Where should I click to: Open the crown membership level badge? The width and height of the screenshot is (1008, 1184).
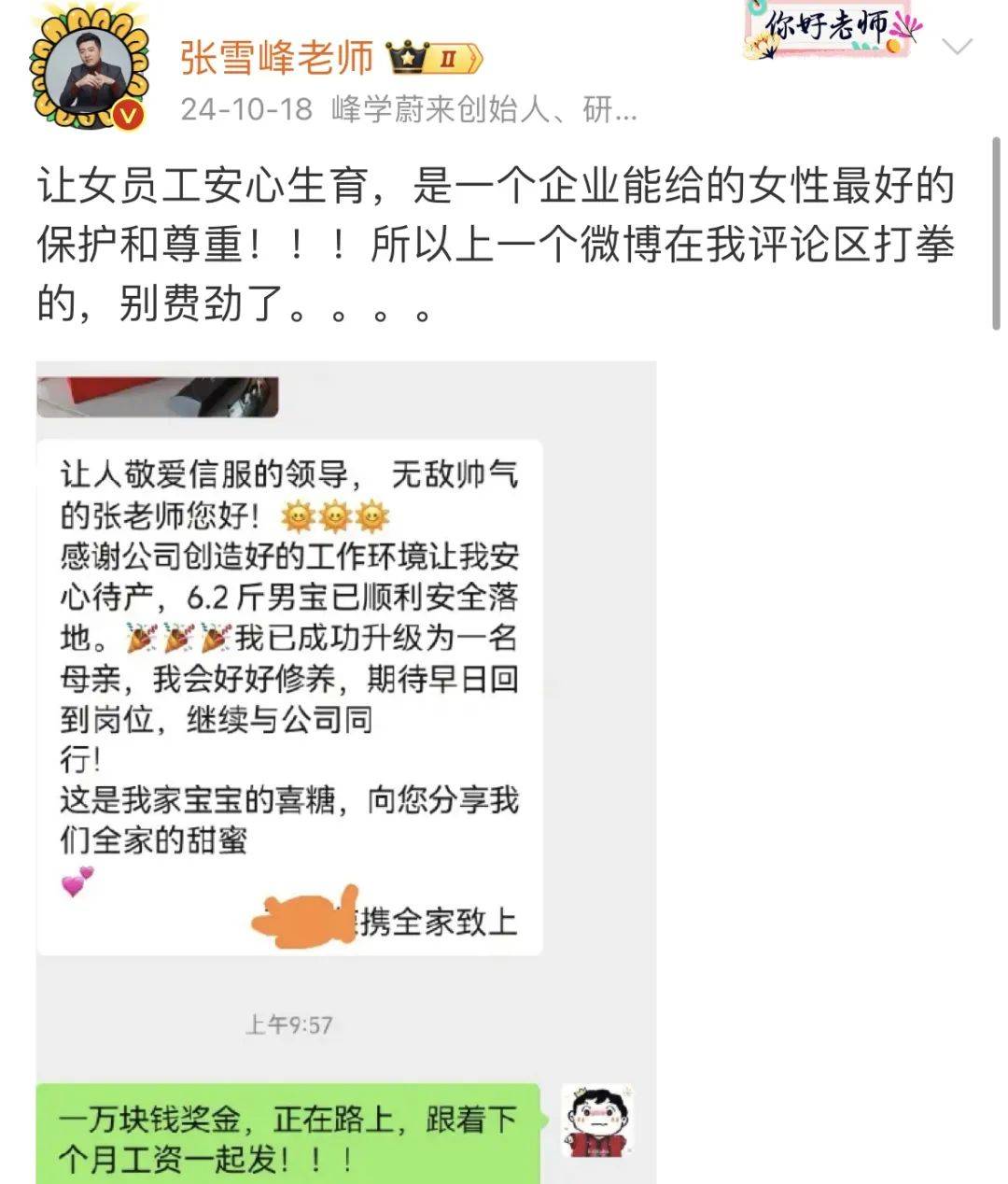tap(435, 59)
